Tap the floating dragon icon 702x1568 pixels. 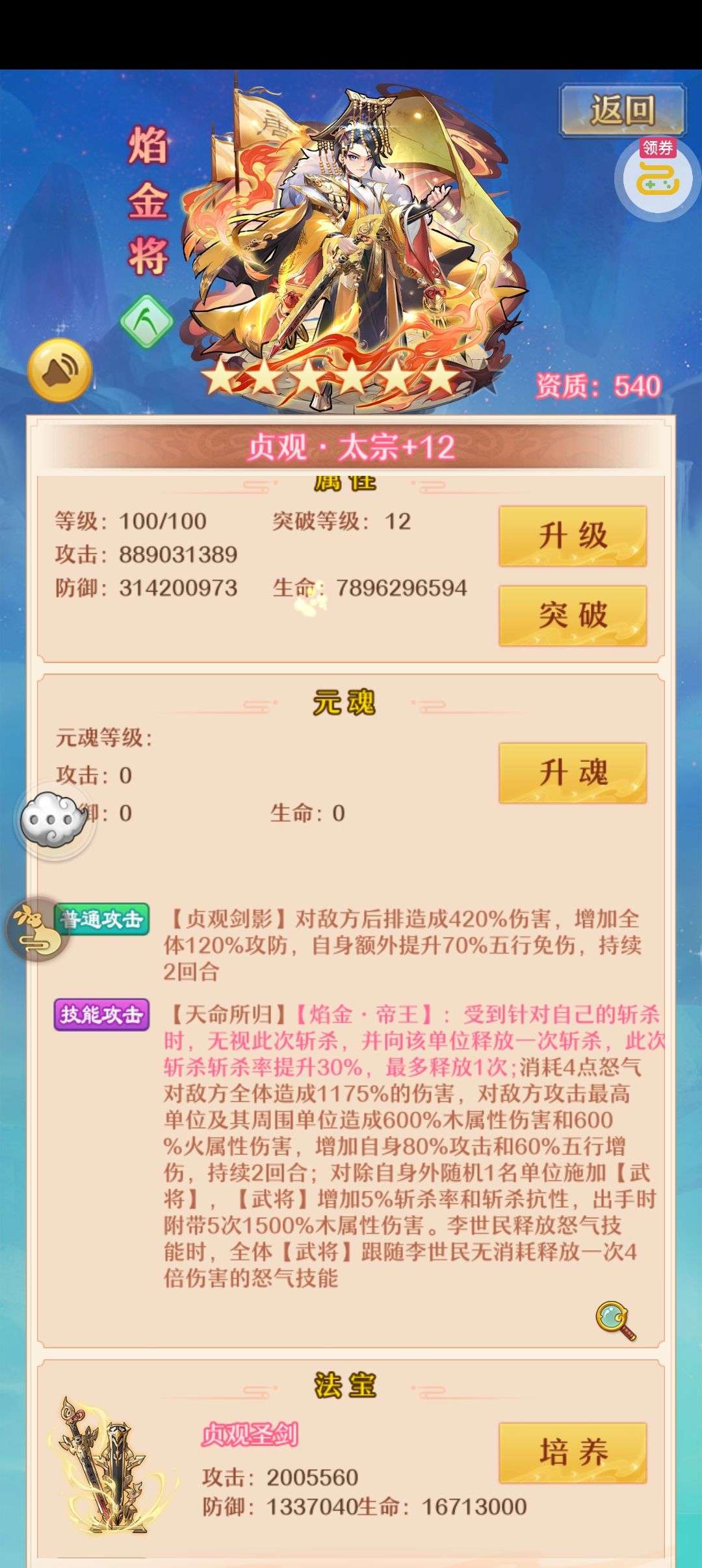[x=37, y=929]
